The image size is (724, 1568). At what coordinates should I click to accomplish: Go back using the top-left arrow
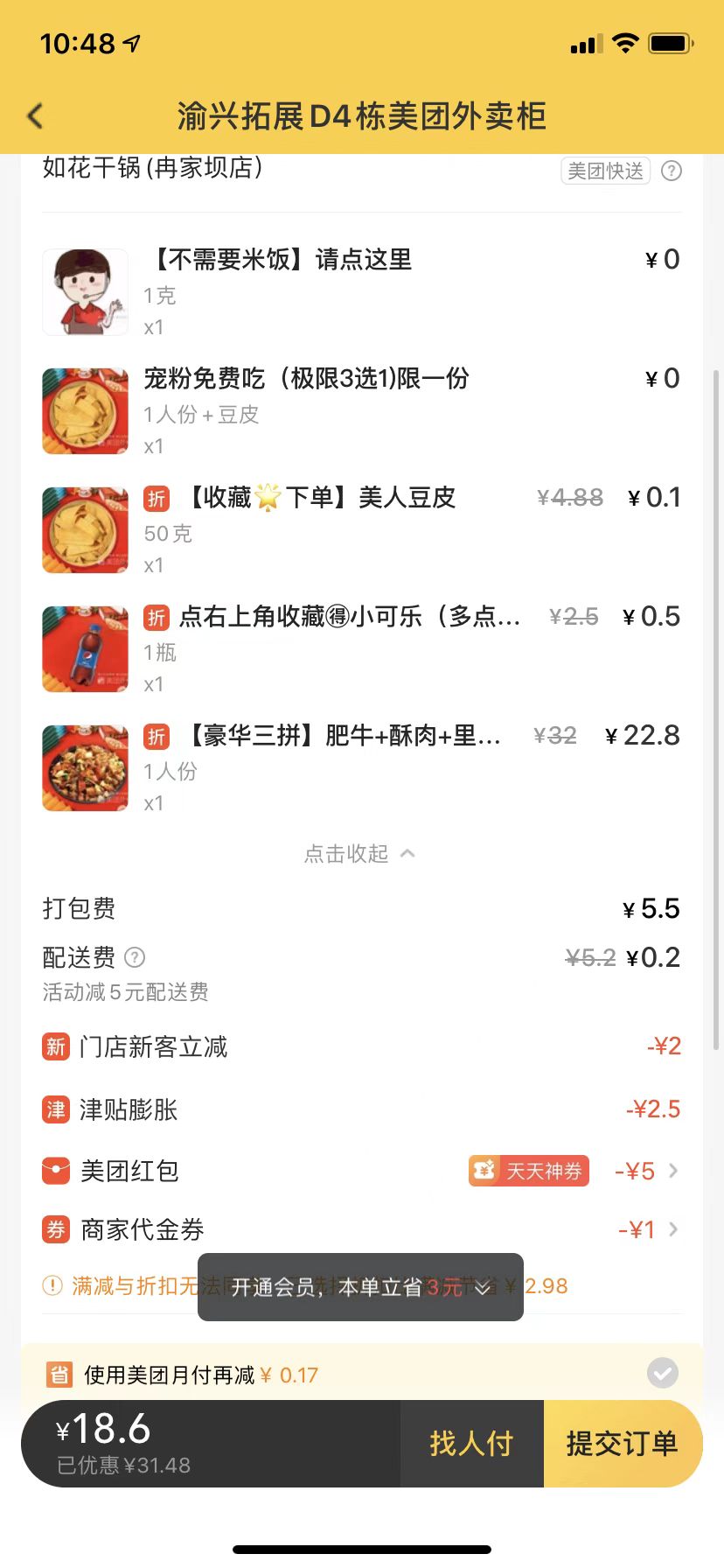[36, 115]
